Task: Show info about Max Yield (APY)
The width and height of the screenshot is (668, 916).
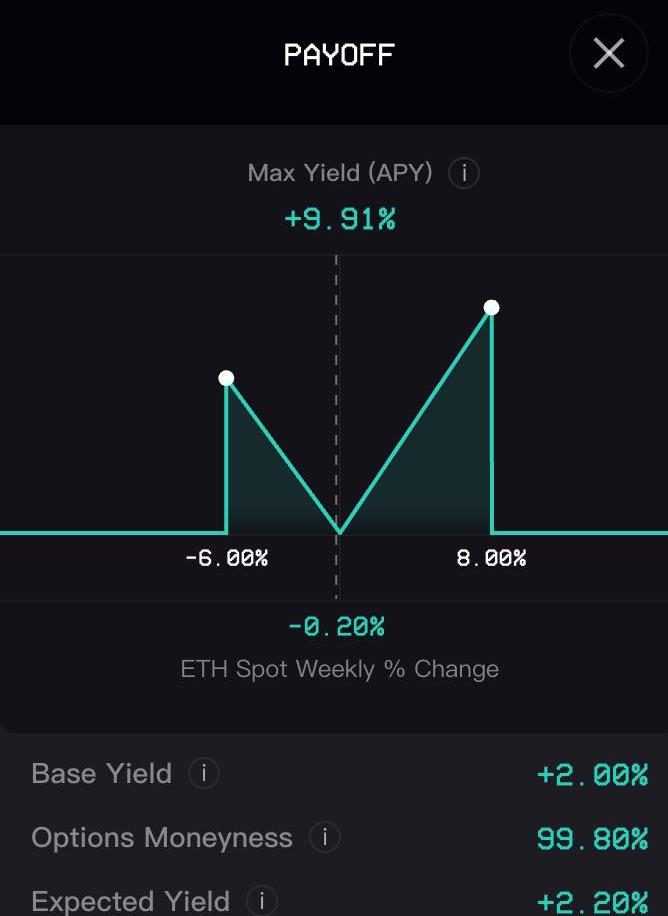Action: click(464, 173)
